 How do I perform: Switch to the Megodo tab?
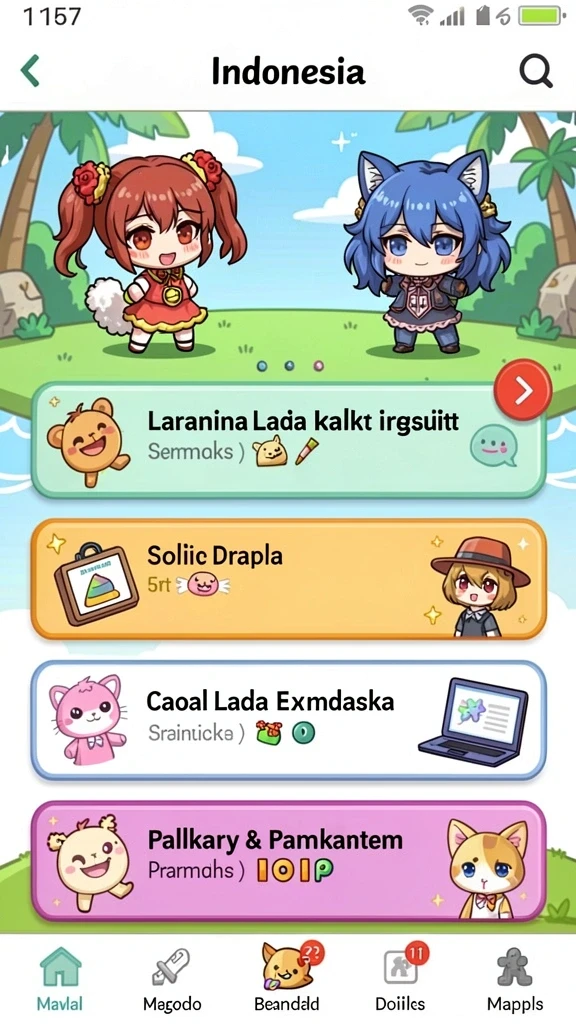coord(172,978)
